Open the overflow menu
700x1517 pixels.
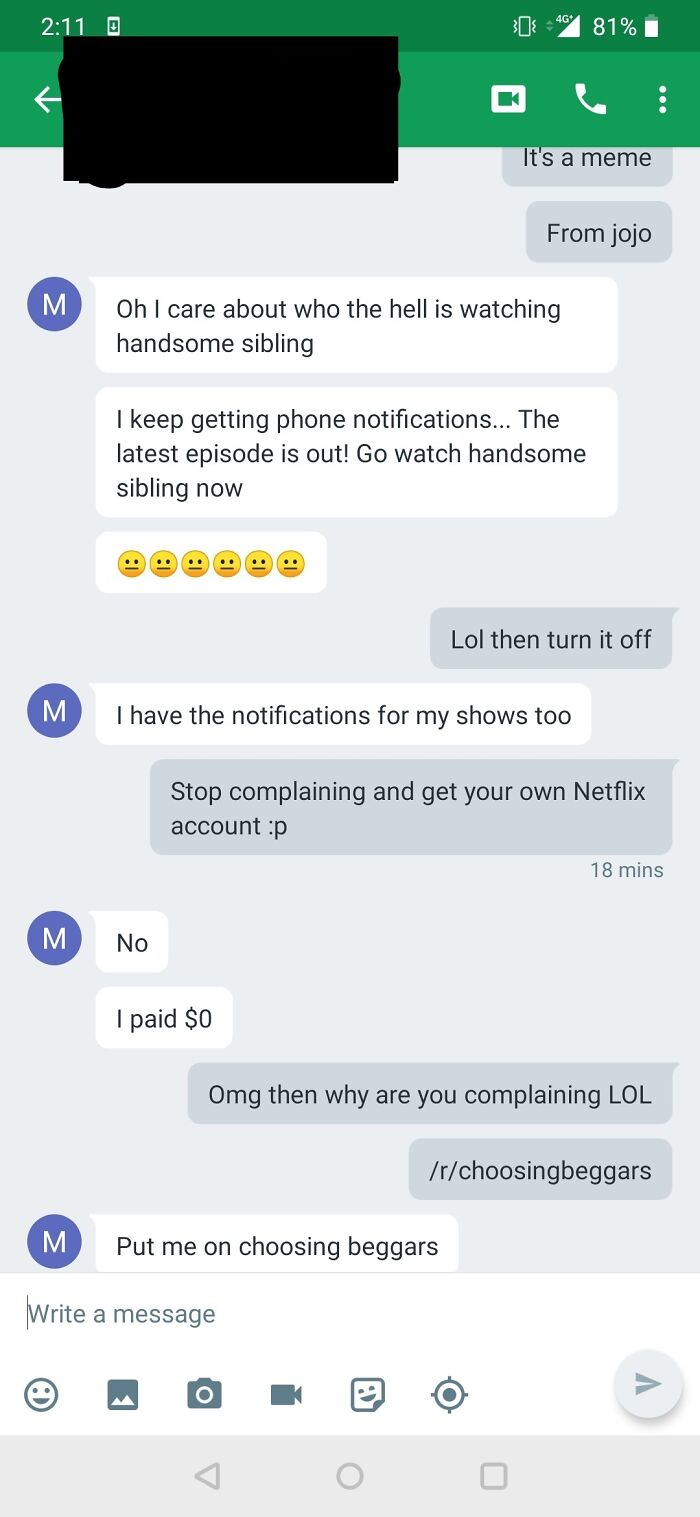click(661, 99)
